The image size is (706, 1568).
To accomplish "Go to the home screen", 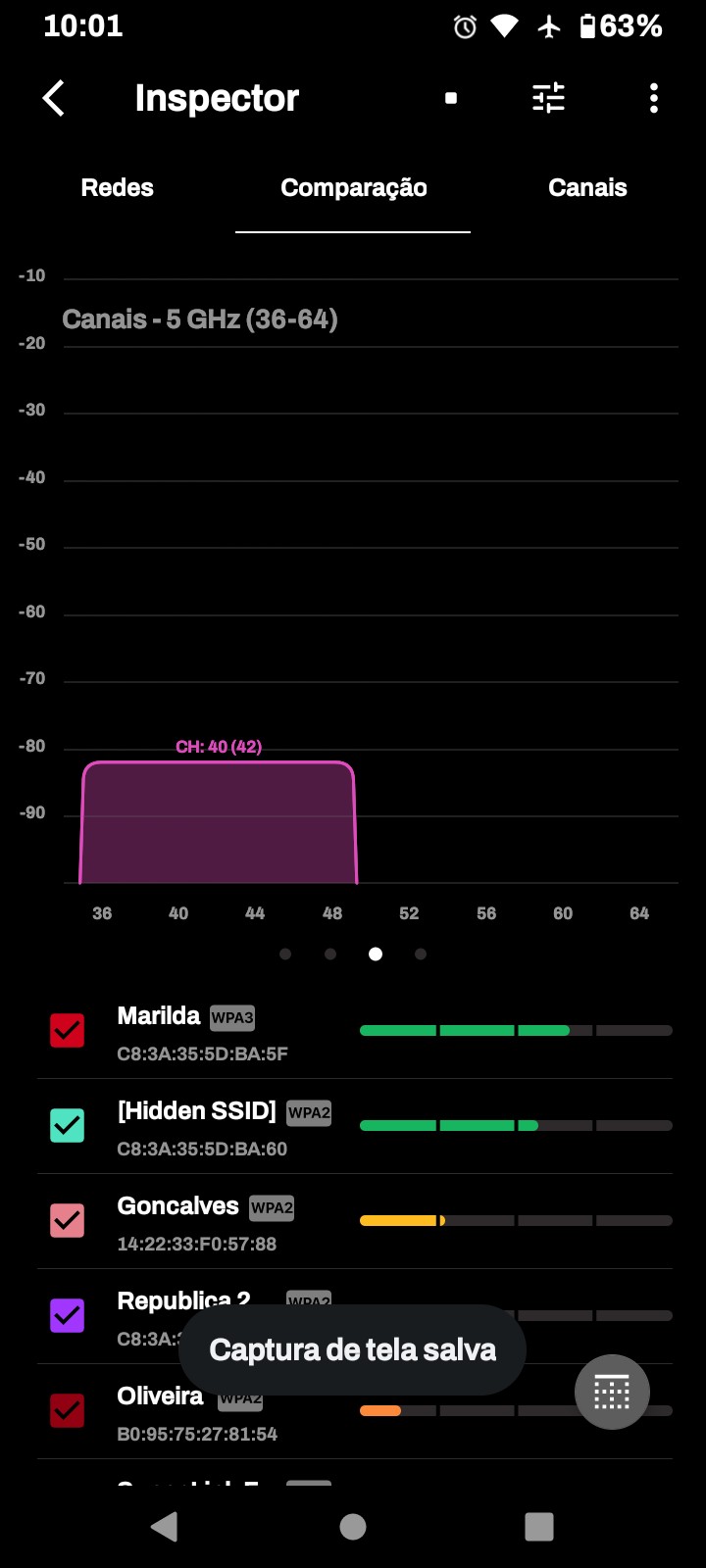I will pos(353,1527).
